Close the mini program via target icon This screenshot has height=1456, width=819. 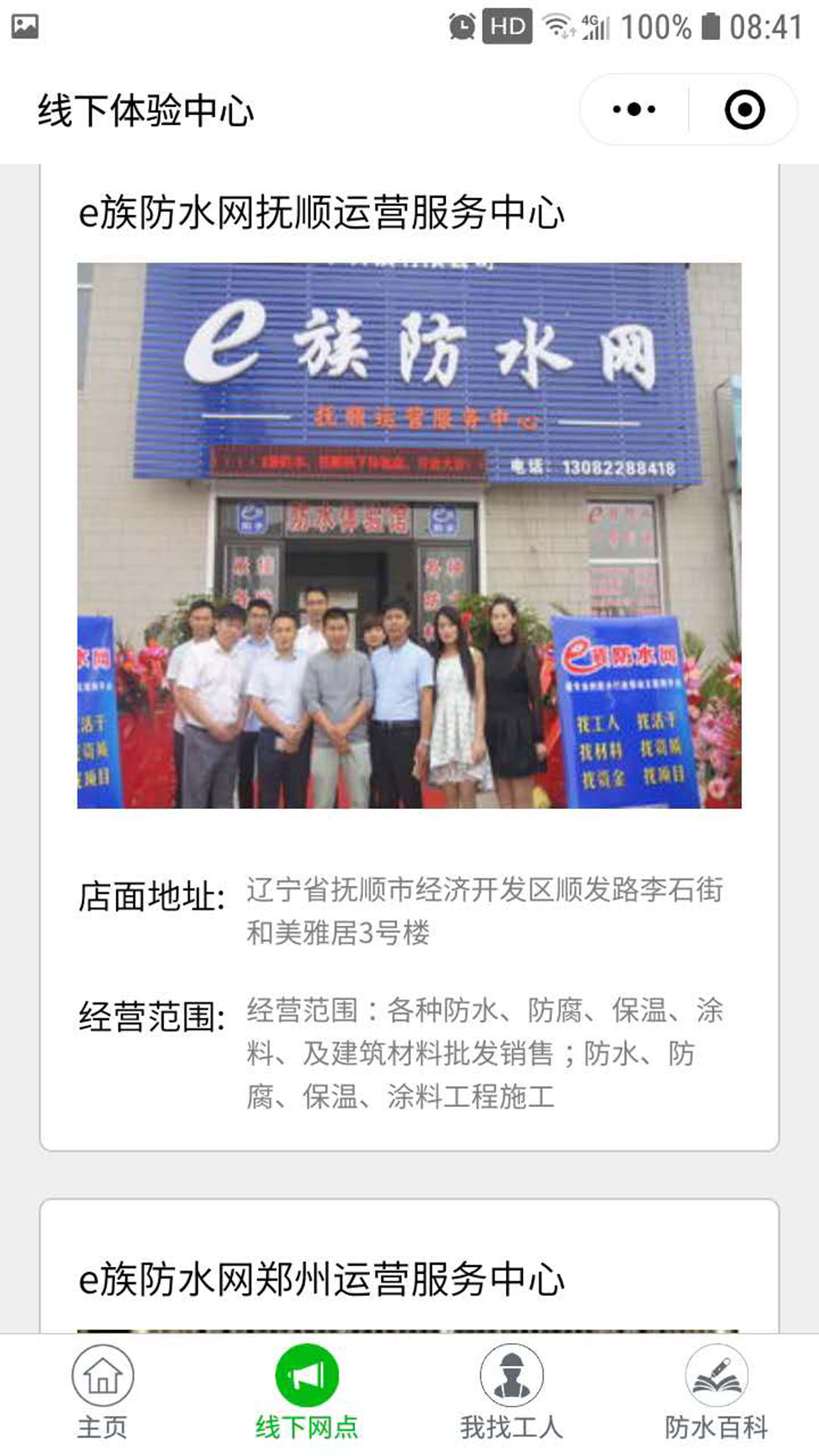pos(745,109)
